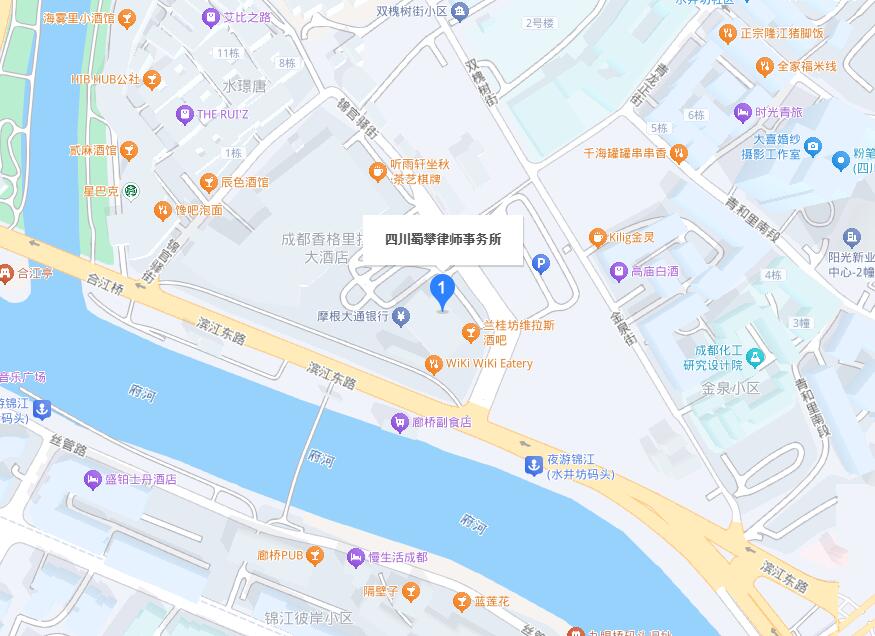
Task: Open 摩根大通银行 place marker
Action: click(401, 317)
